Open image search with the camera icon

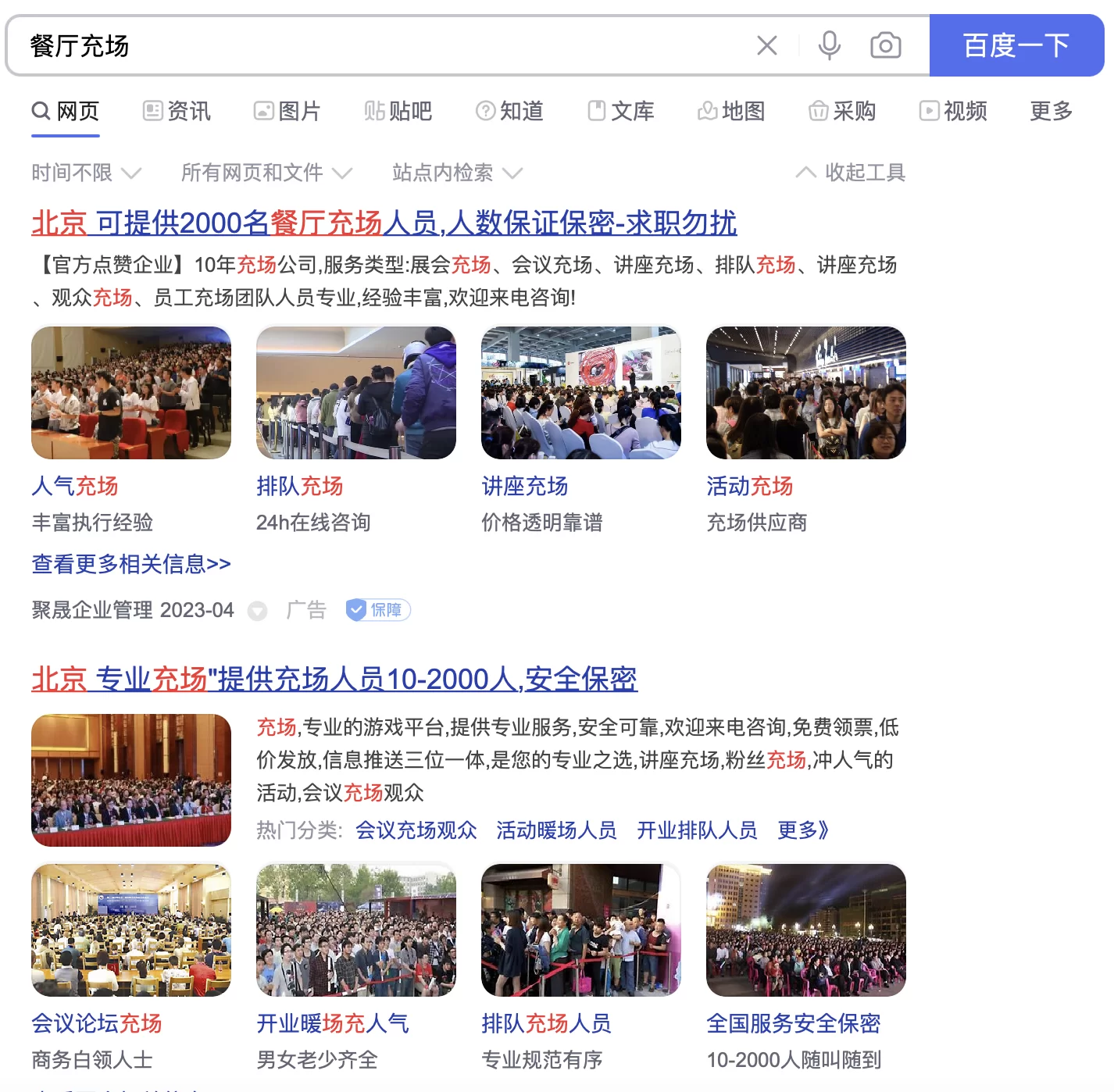coord(885,46)
